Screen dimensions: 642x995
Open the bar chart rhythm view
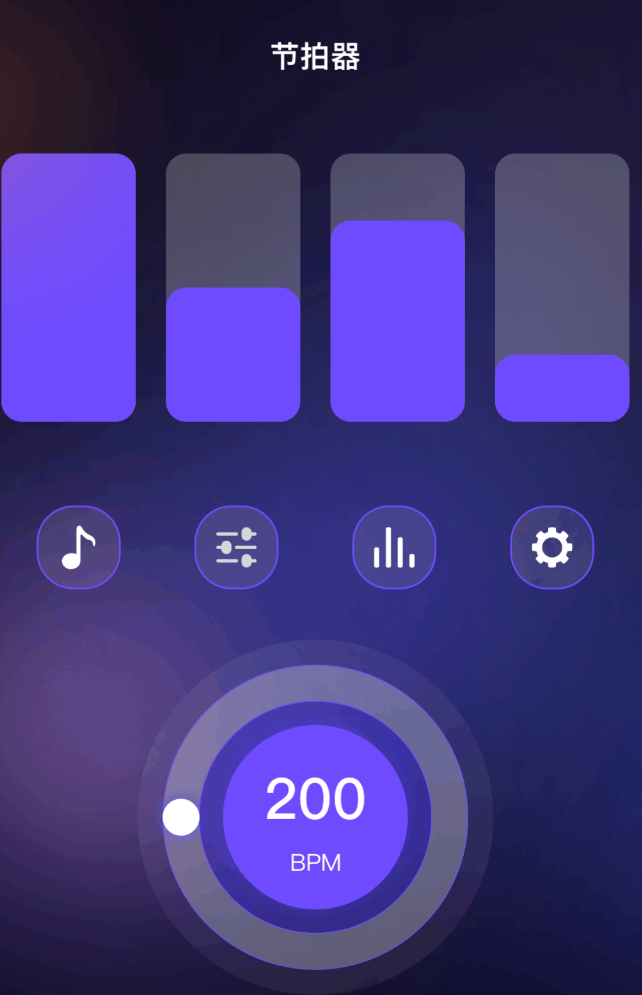point(394,547)
